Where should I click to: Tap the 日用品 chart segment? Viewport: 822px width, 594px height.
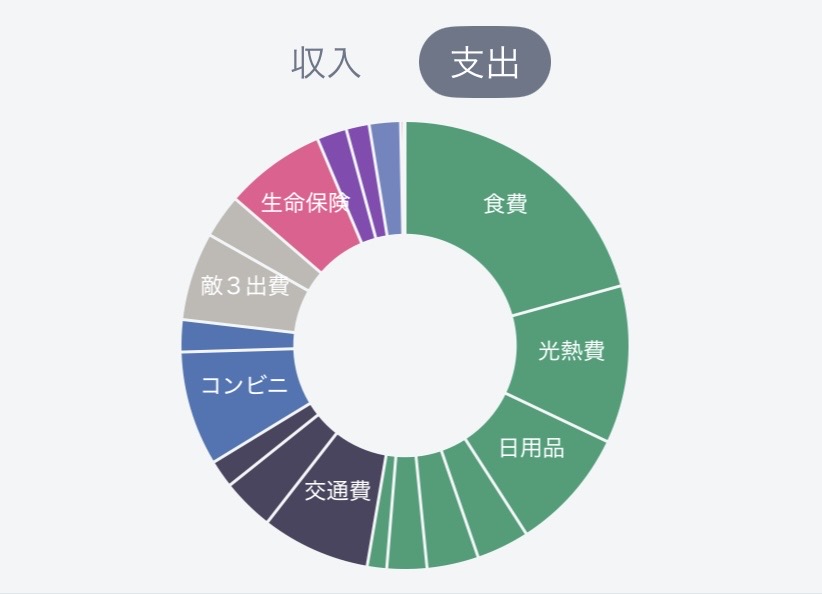[532, 448]
